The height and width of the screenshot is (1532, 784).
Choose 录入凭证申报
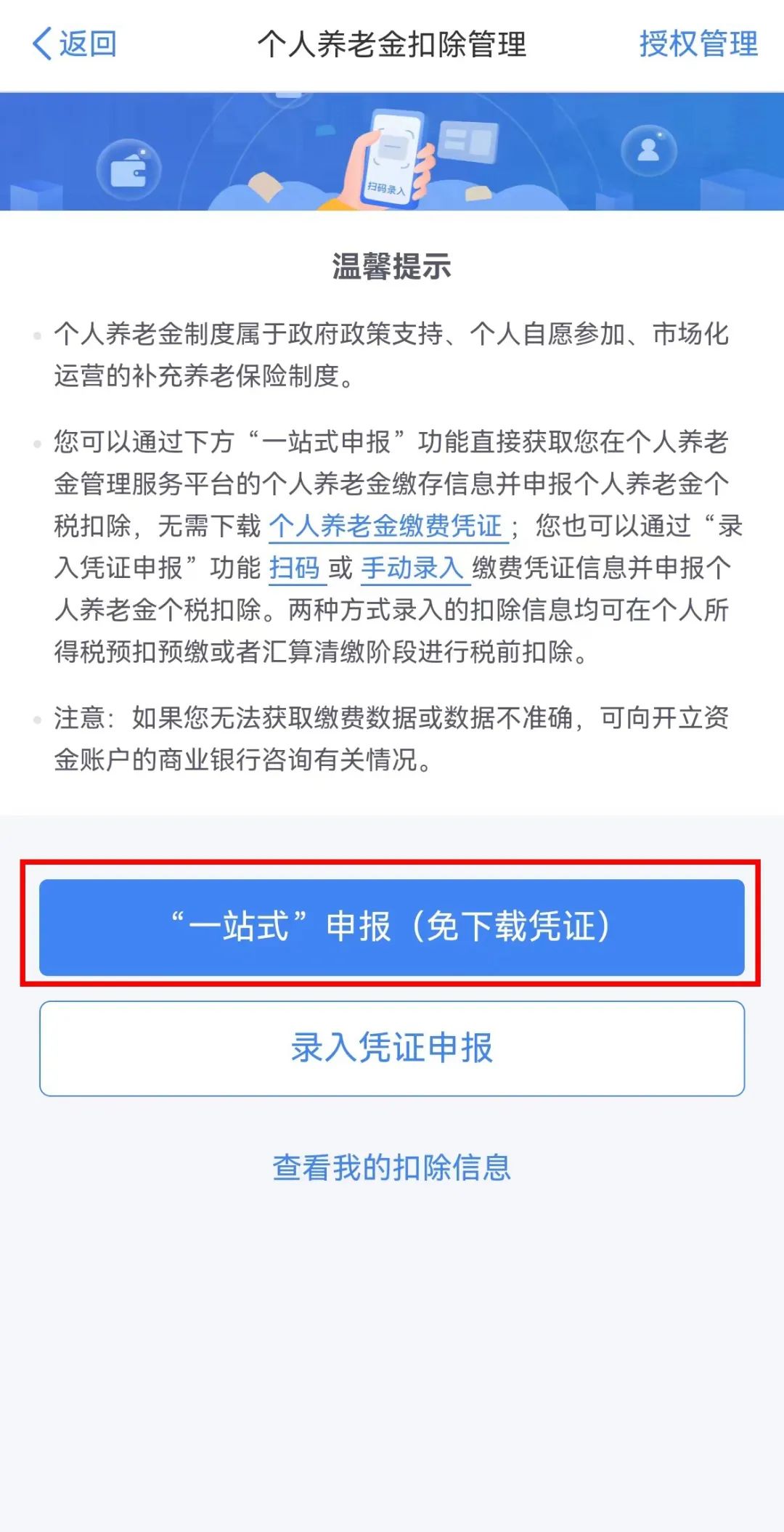(x=392, y=1048)
